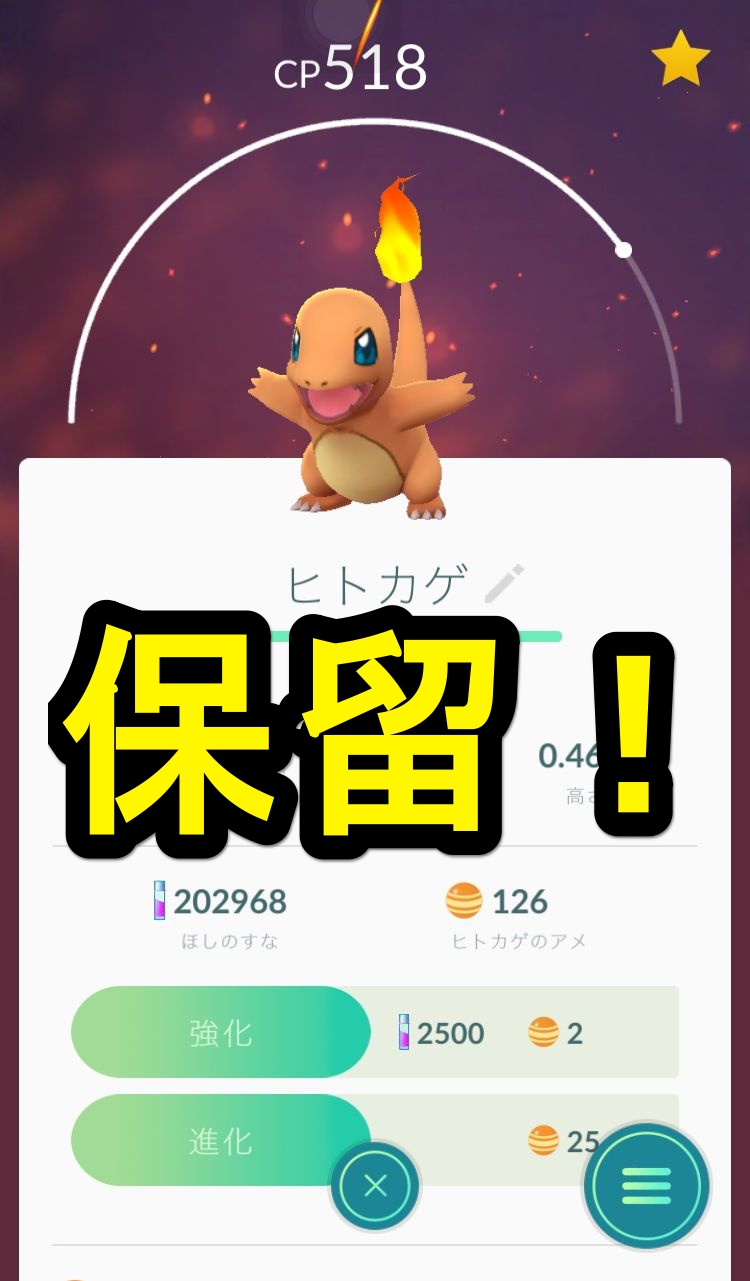This screenshot has width=750, height=1281.
Task: Open the round menu button
Action: point(647,1185)
